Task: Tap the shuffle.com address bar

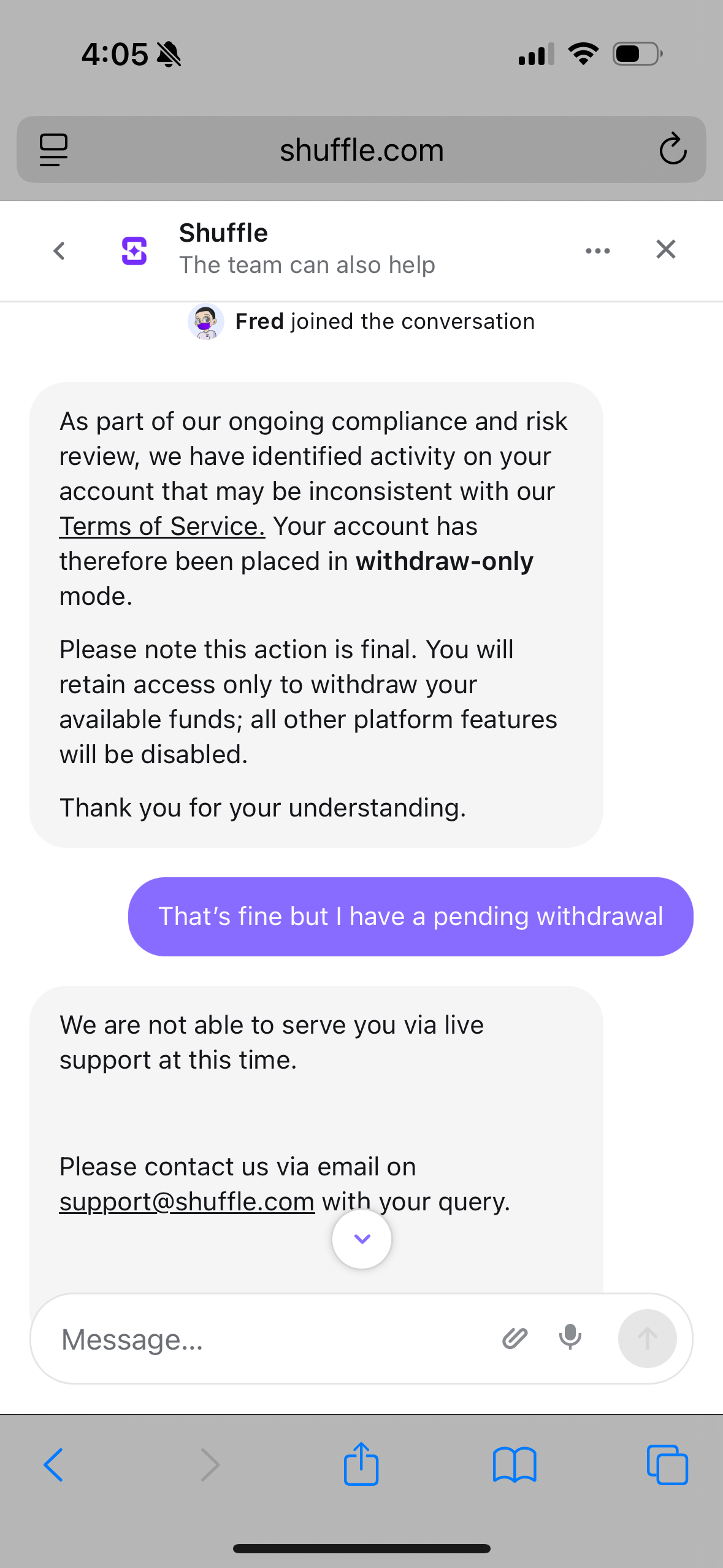Action: 361,150
